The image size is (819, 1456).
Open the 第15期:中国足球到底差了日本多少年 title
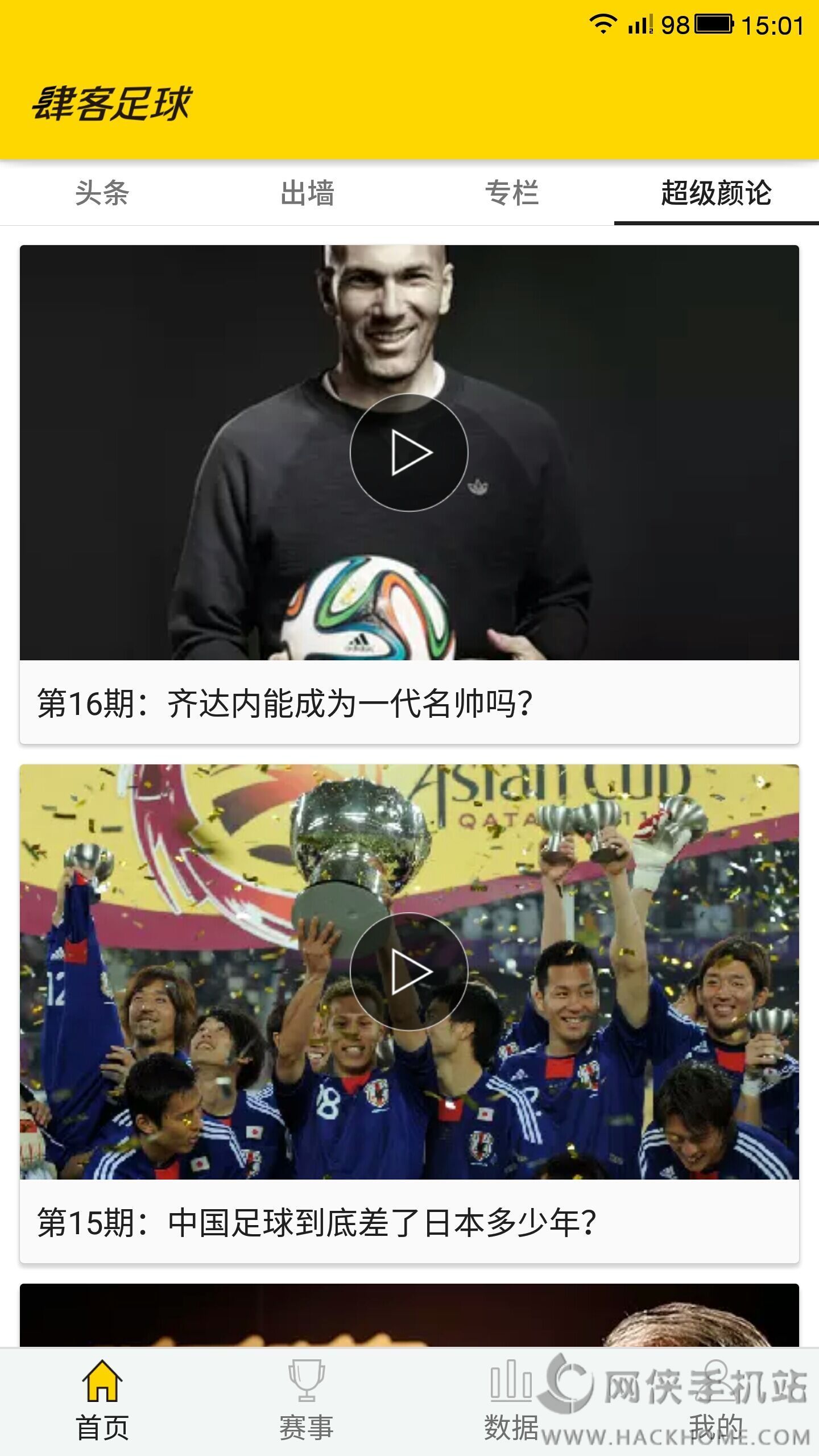(316, 1223)
